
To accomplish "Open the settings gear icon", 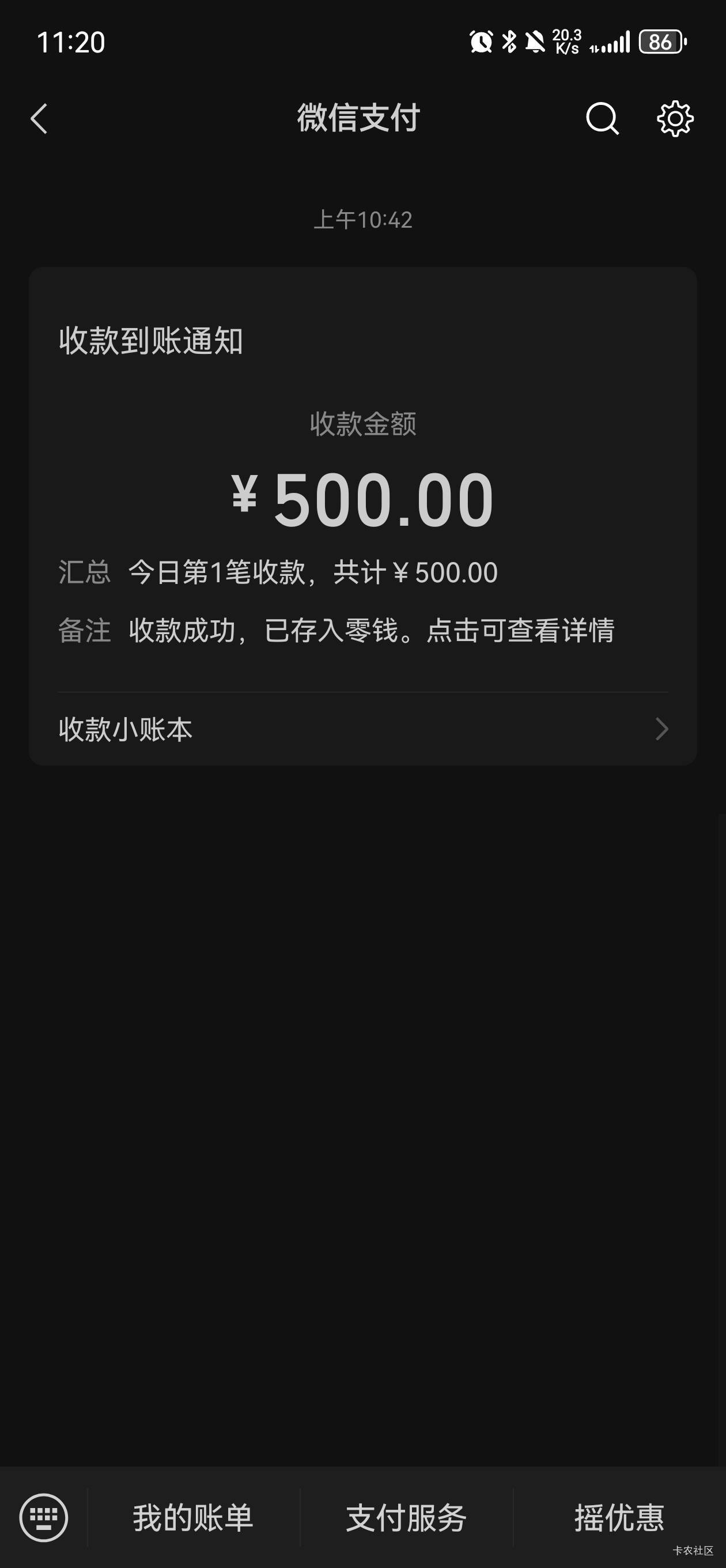I will pos(675,118).
